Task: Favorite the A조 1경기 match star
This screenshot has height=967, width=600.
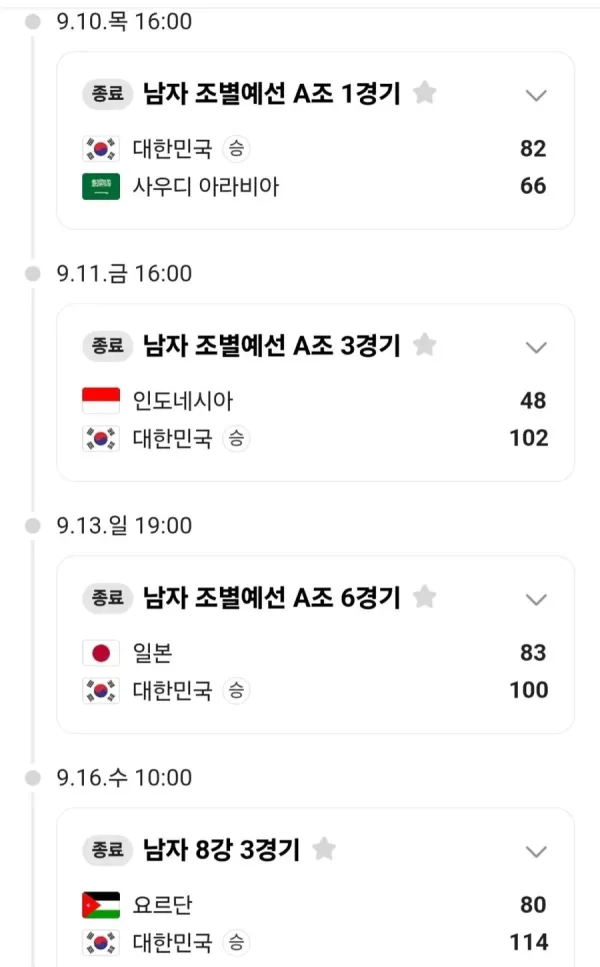Action: tap(424, 93)
